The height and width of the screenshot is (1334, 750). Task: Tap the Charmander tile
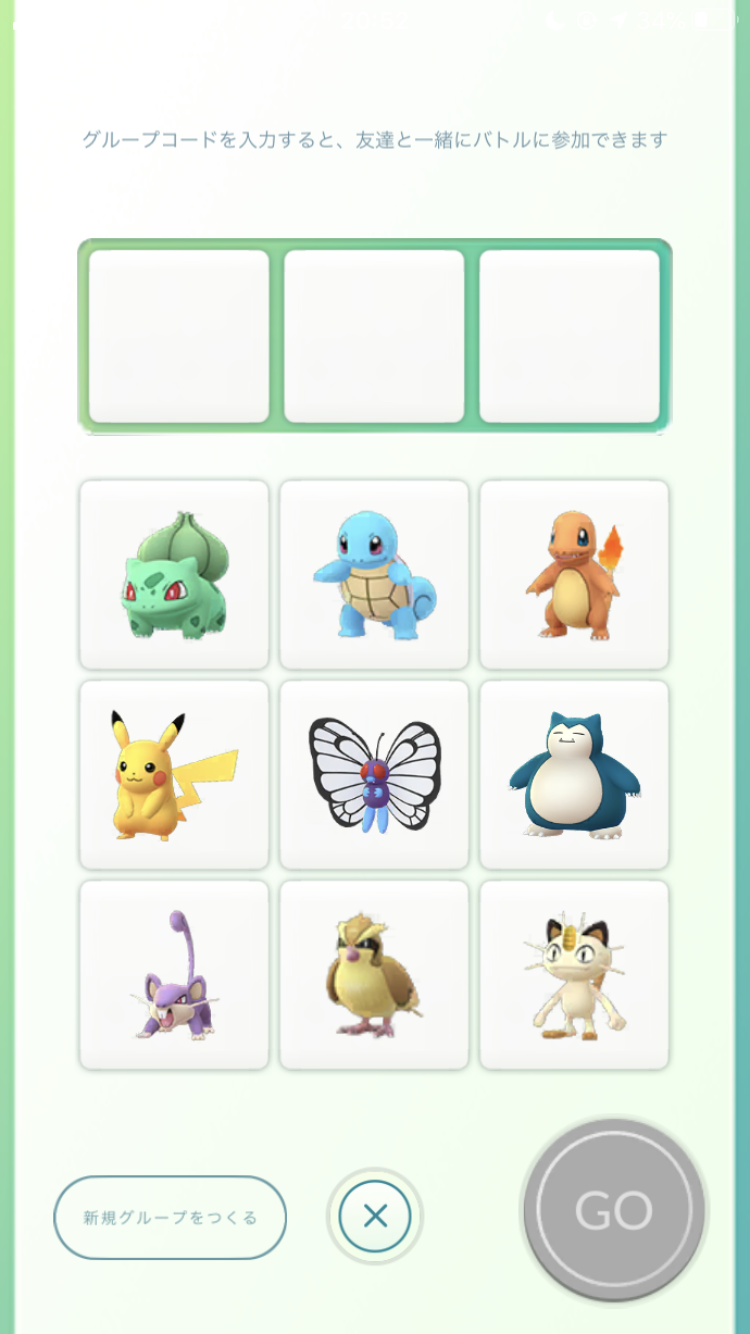tap(574, 575)
